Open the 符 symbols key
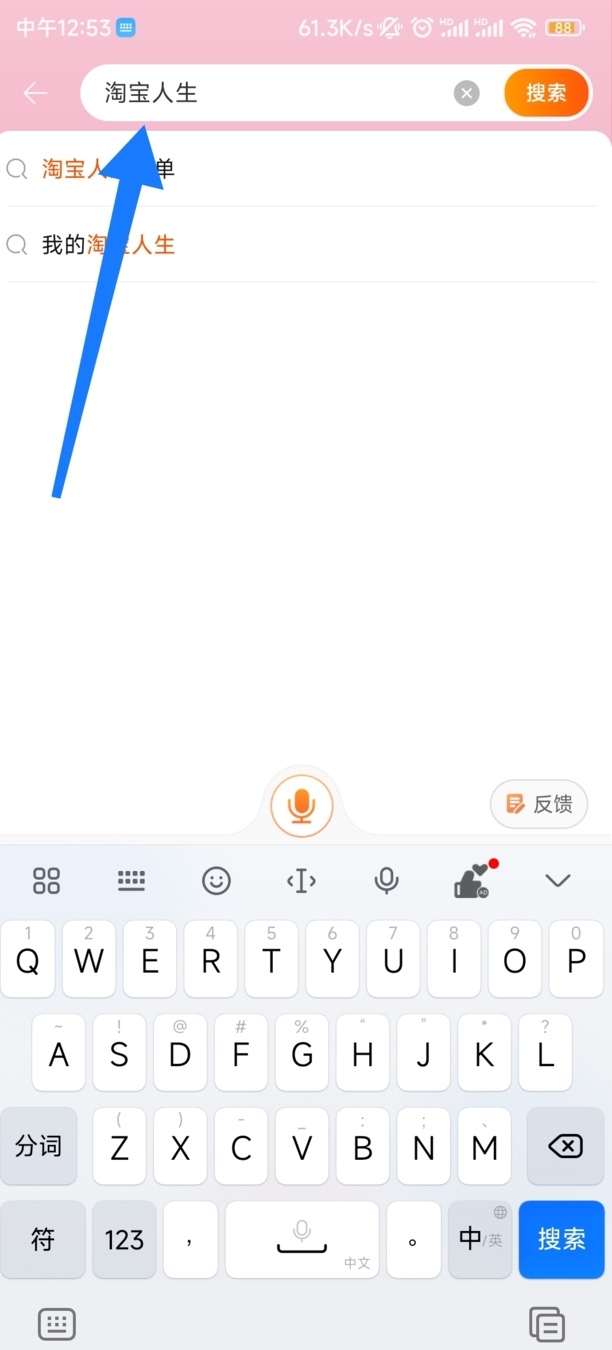This screenshot has width=612, height=1350. pyautogui.click(x=42, y=1239)
